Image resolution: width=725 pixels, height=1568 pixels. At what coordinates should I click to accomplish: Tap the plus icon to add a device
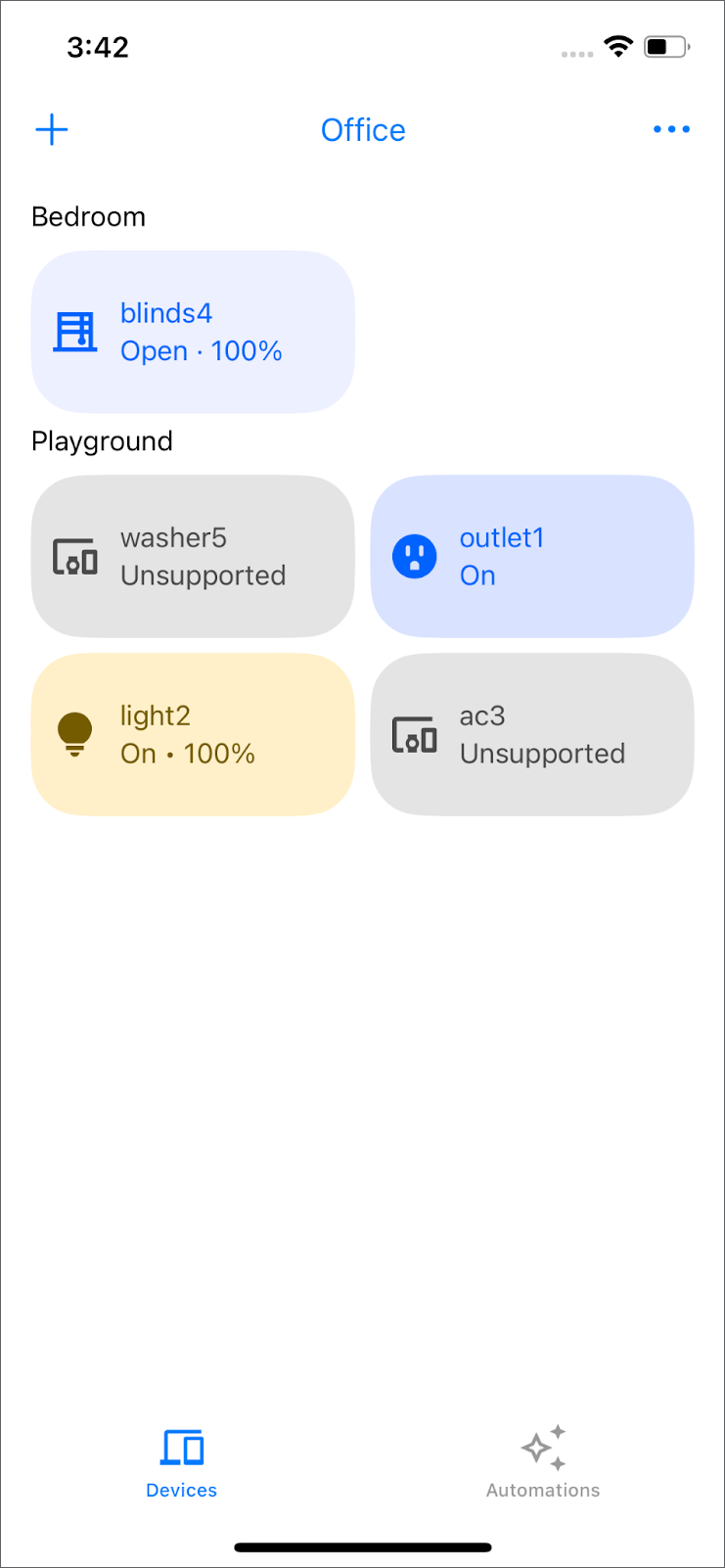(x=52, y=129)
